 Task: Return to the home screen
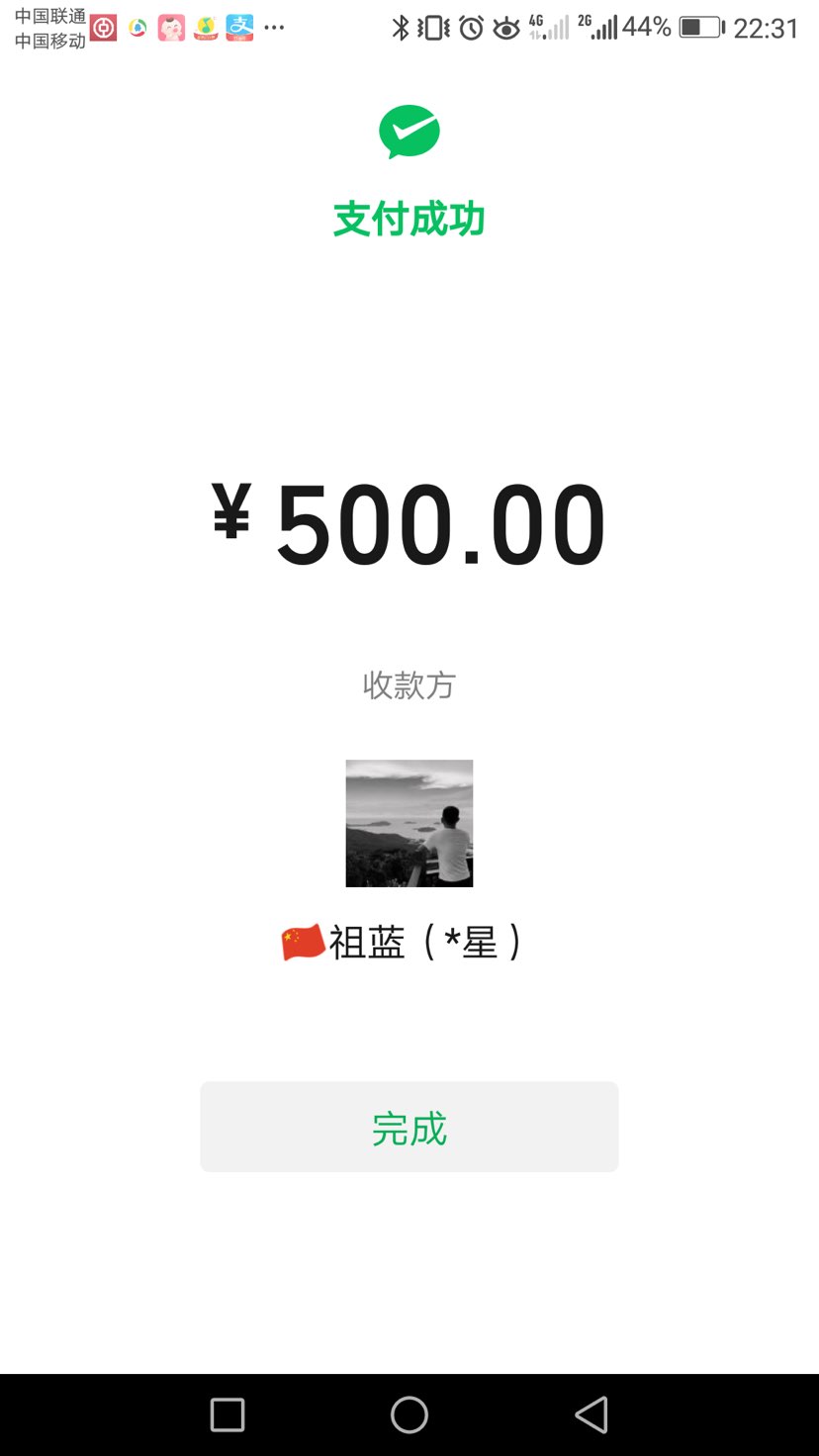pyautogui.click(x=409, y=1414)
